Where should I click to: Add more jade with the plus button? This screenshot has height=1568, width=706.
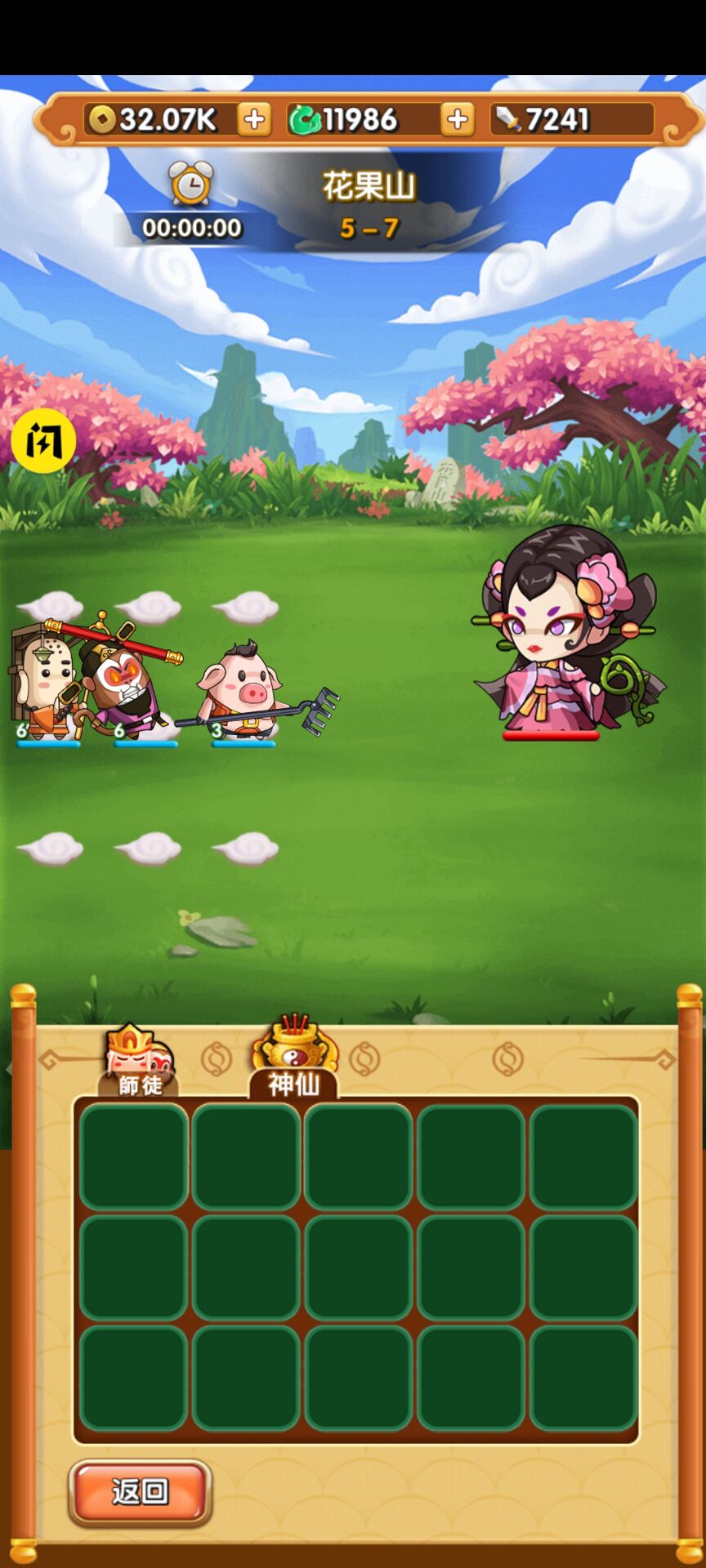(x=457, y=119)
